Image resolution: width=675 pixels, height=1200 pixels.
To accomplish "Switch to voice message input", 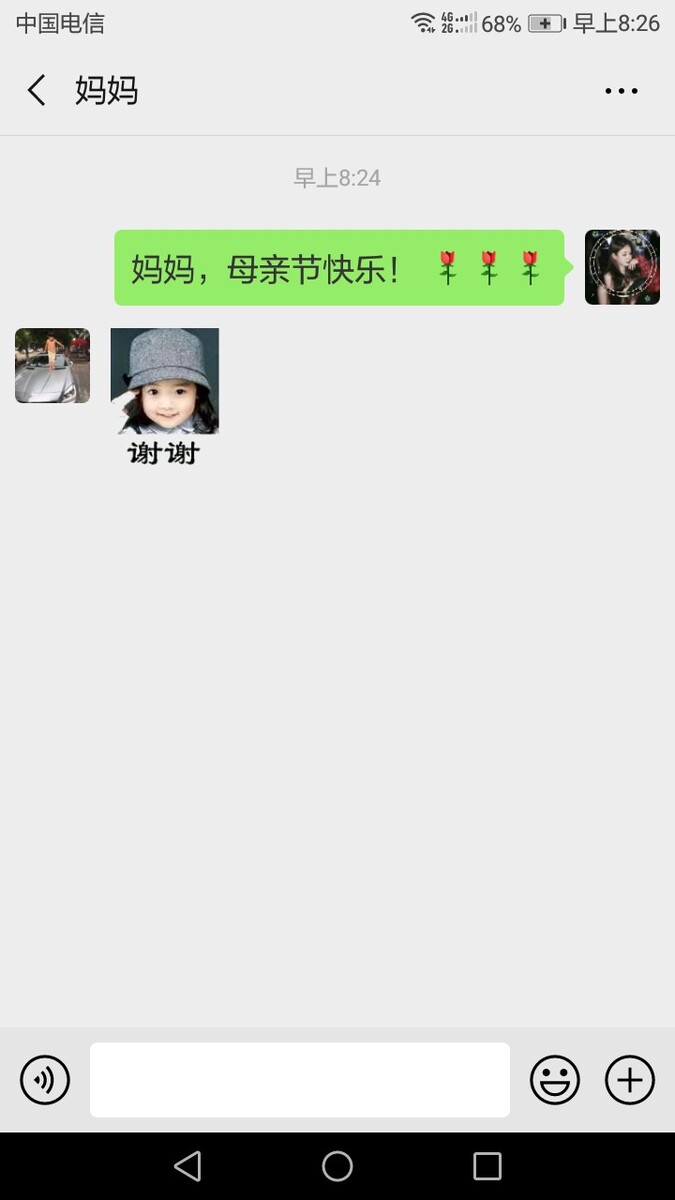I will (45, 1080).
